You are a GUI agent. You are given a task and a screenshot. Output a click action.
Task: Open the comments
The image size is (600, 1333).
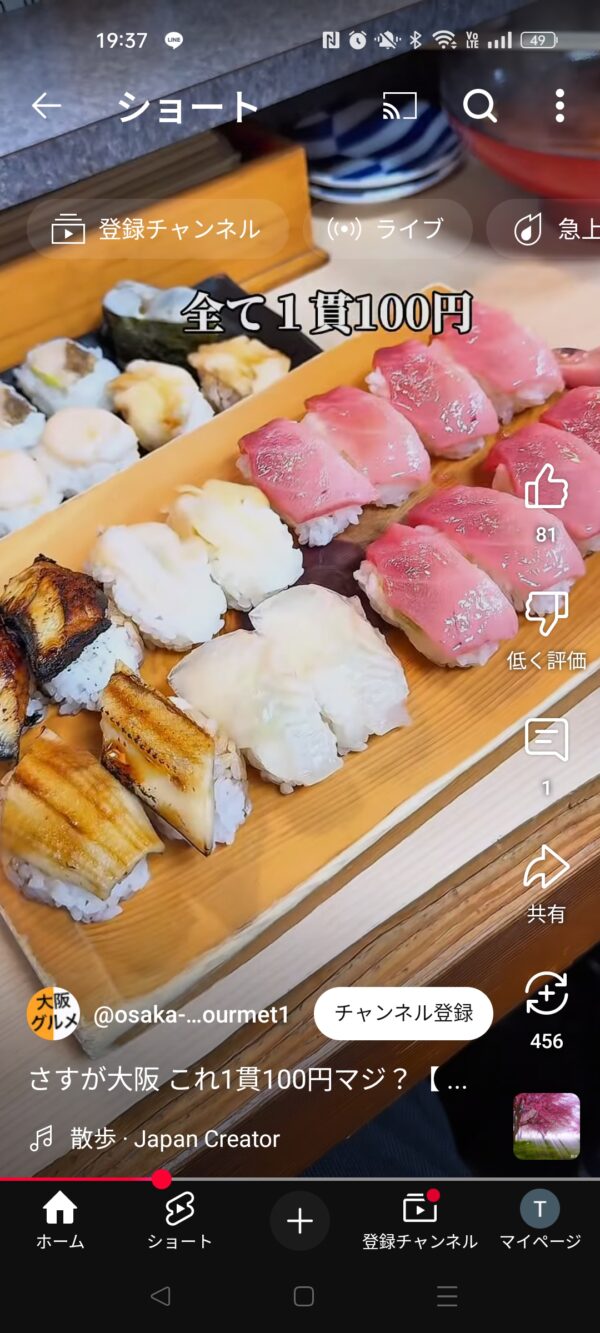click(546, 741)
